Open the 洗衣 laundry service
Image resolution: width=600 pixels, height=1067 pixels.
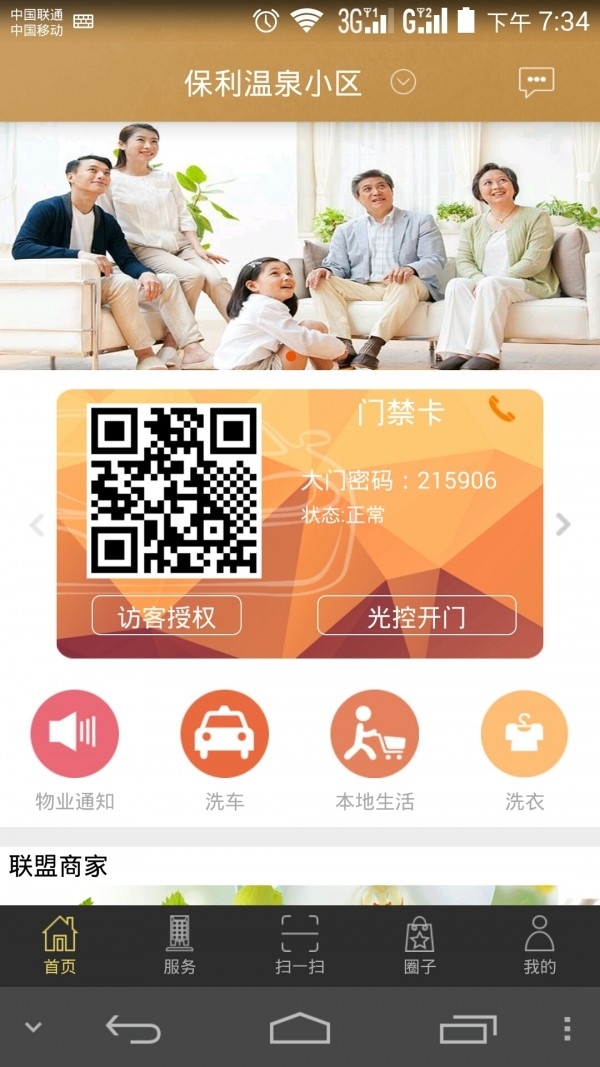click(524, 735)
